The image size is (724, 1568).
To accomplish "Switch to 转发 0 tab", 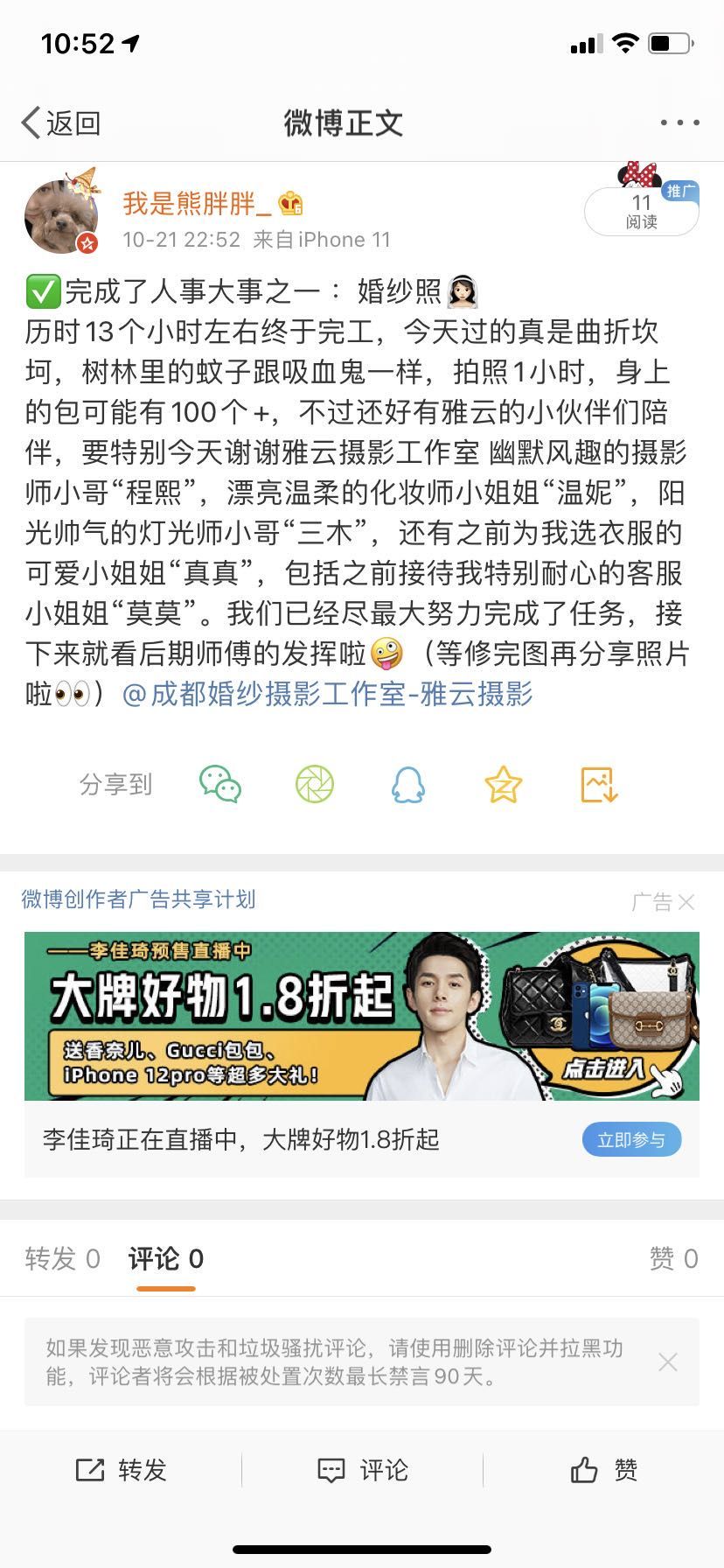I will click(63, 1258).
